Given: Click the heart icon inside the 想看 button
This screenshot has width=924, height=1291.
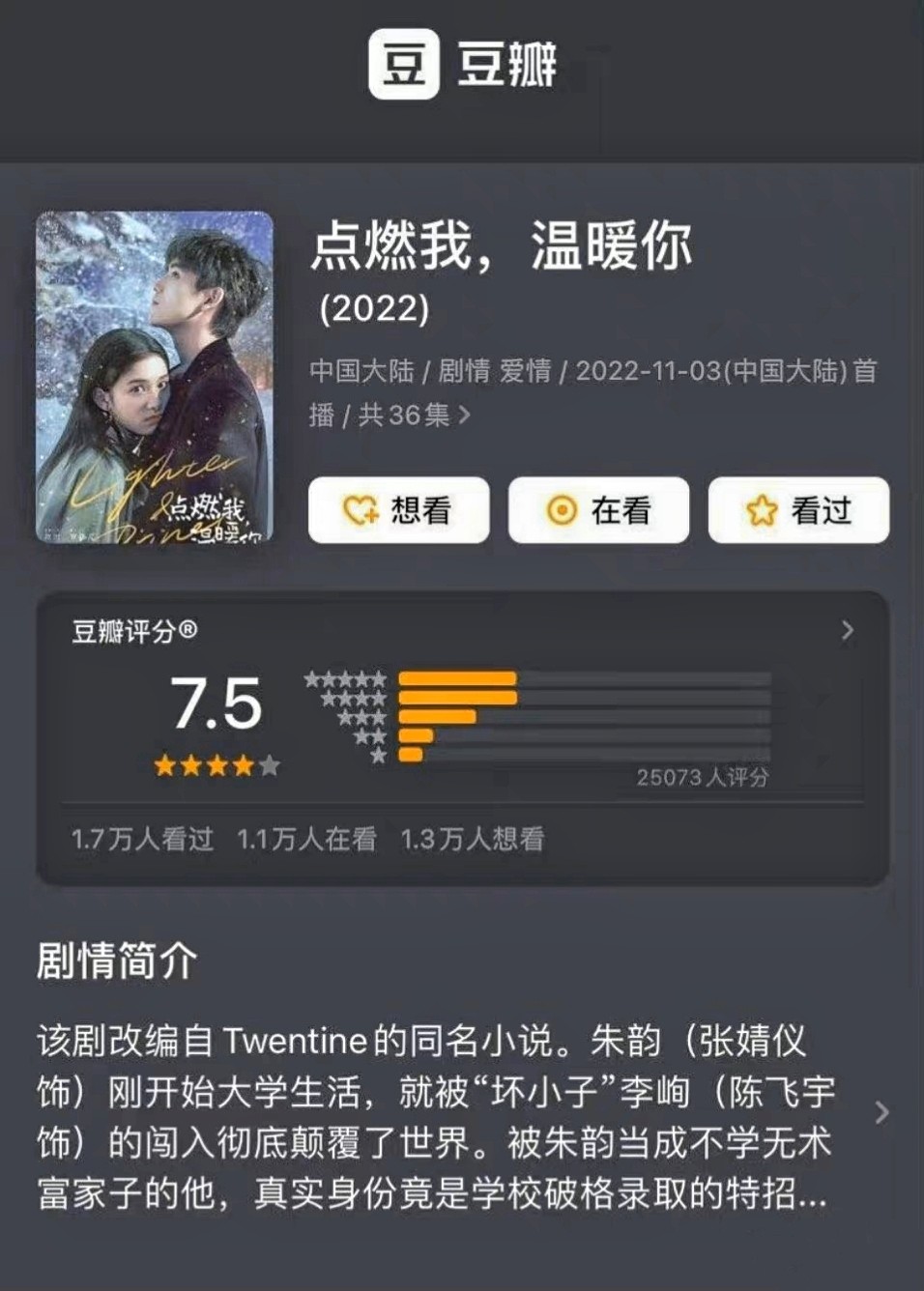Looking at the screenshot, I should coord(359,511).
